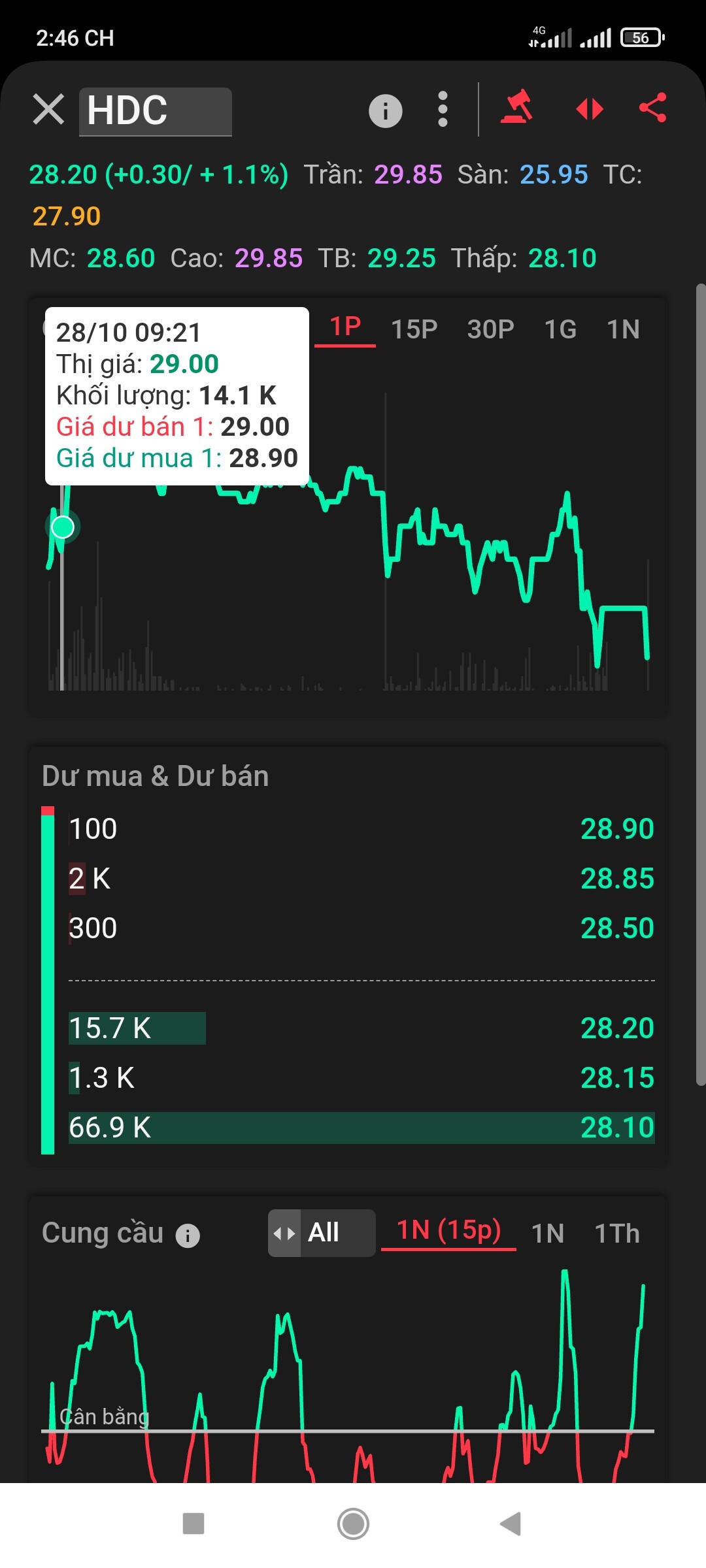Select the 1P price chart interval
The width and height of the screenshot is (706, 1568).
tap(345, 327)
